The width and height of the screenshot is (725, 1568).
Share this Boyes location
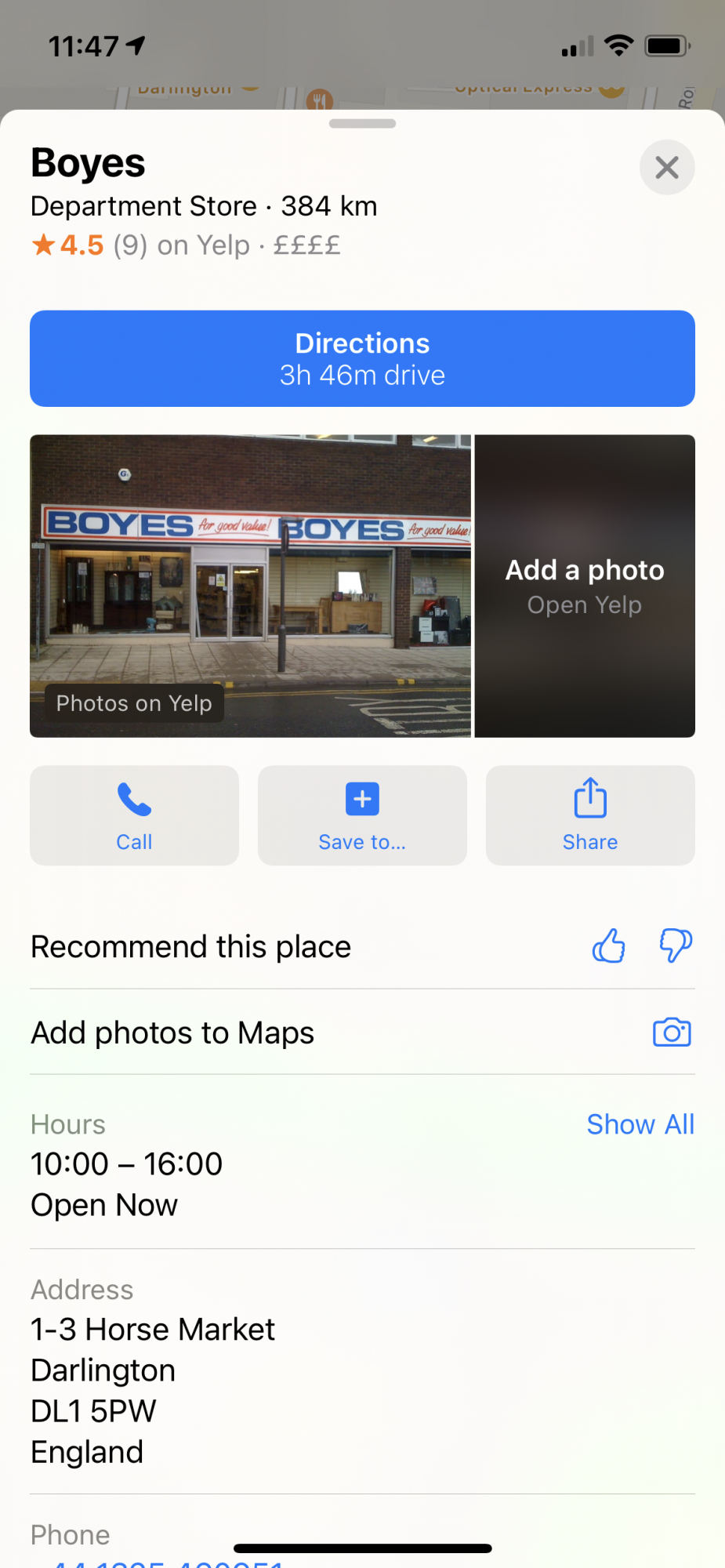590,815
